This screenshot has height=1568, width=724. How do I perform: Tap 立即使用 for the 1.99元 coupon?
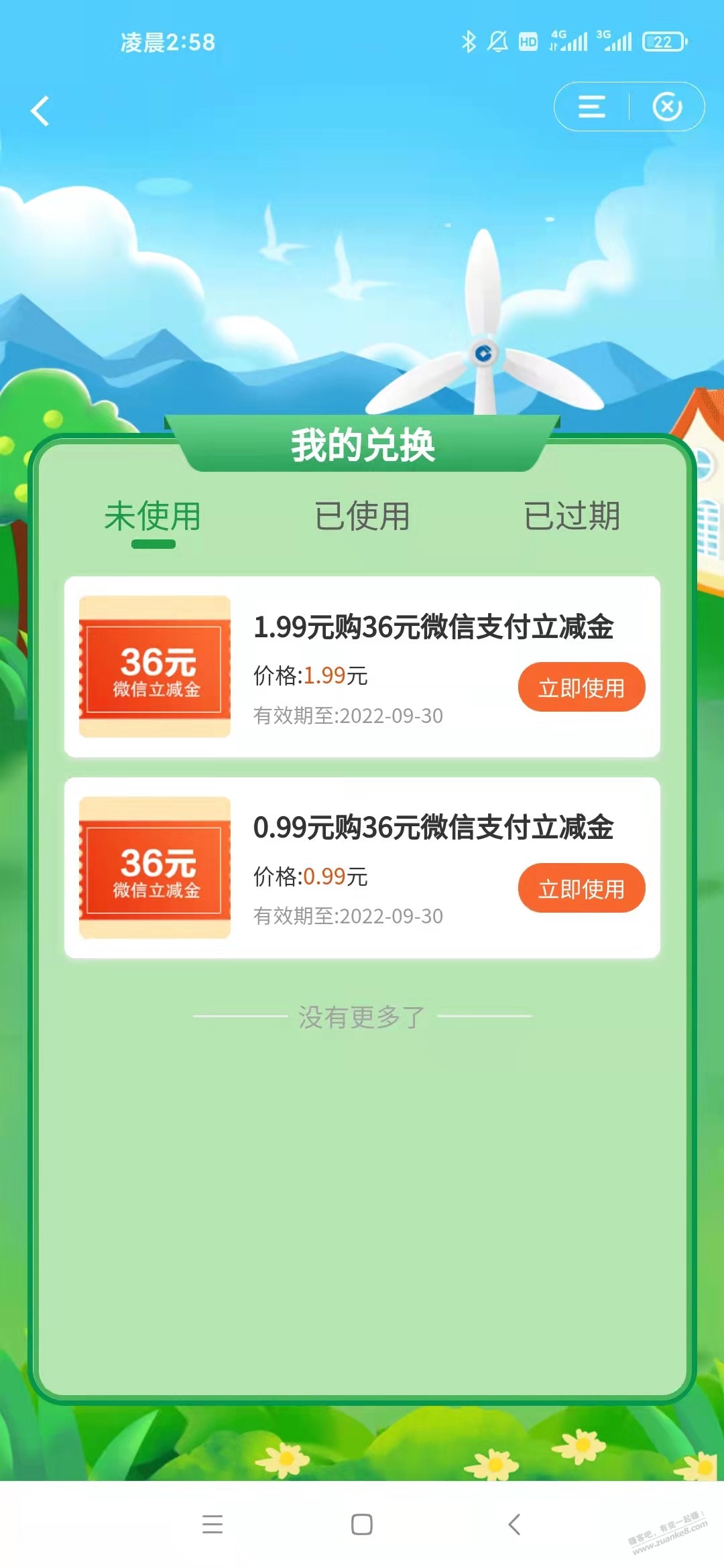click(x=581, y=688)
